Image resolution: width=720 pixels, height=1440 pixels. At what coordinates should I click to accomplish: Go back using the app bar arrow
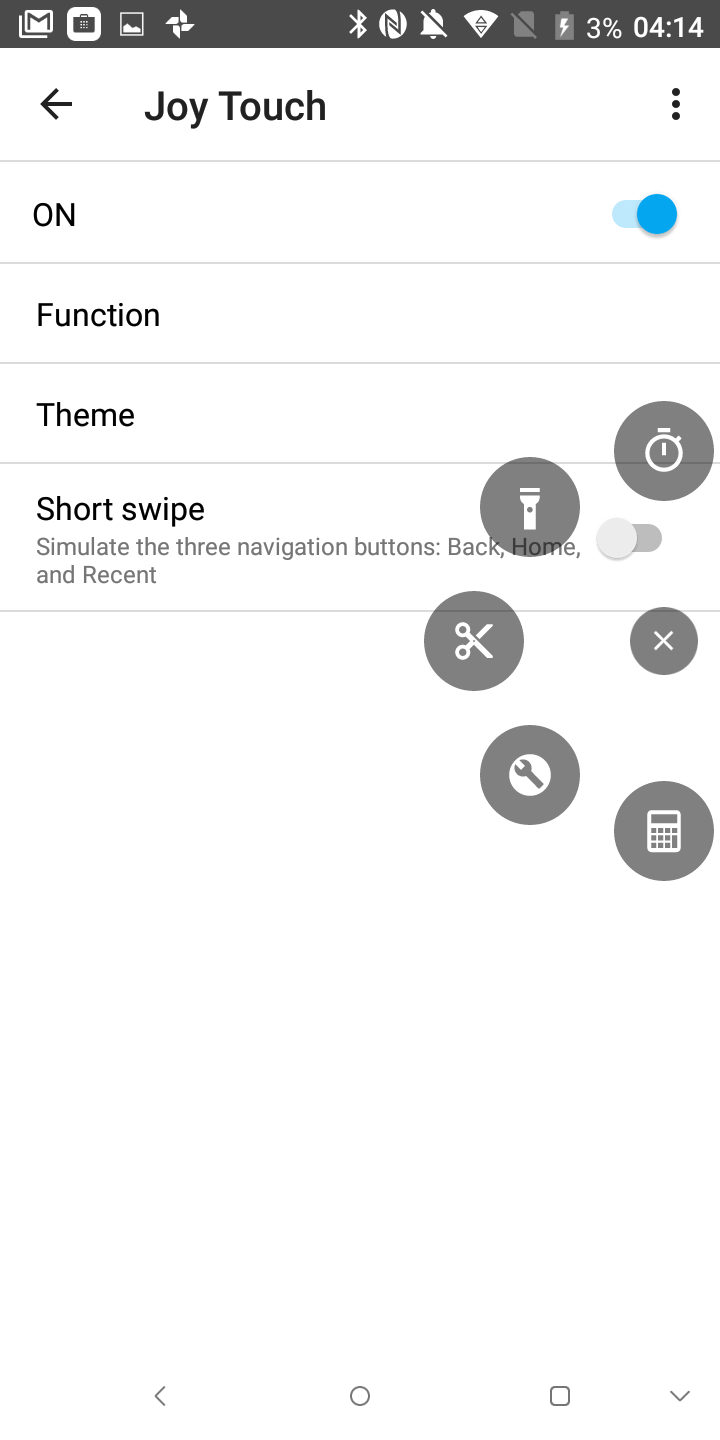point(56,104)
